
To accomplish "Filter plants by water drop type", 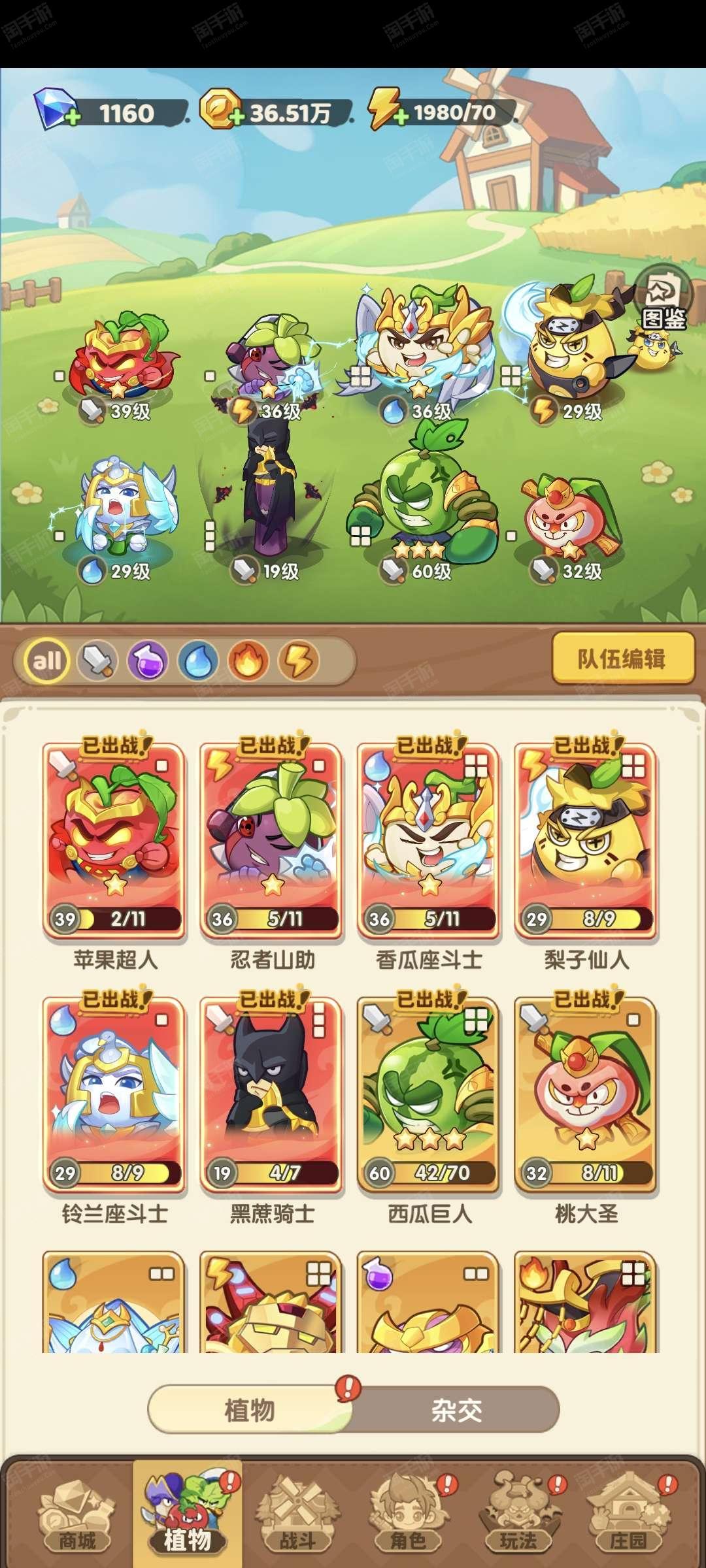I will pos(198,661).
